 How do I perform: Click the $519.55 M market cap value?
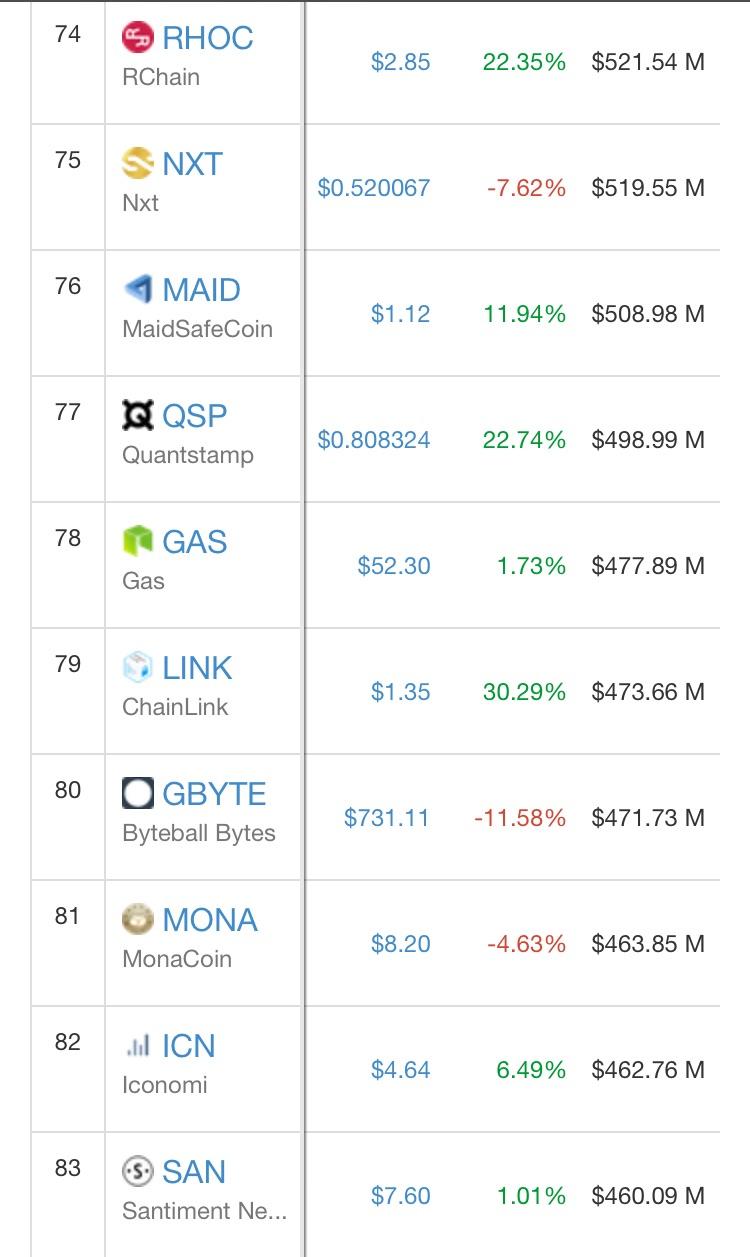click(649, 187)
